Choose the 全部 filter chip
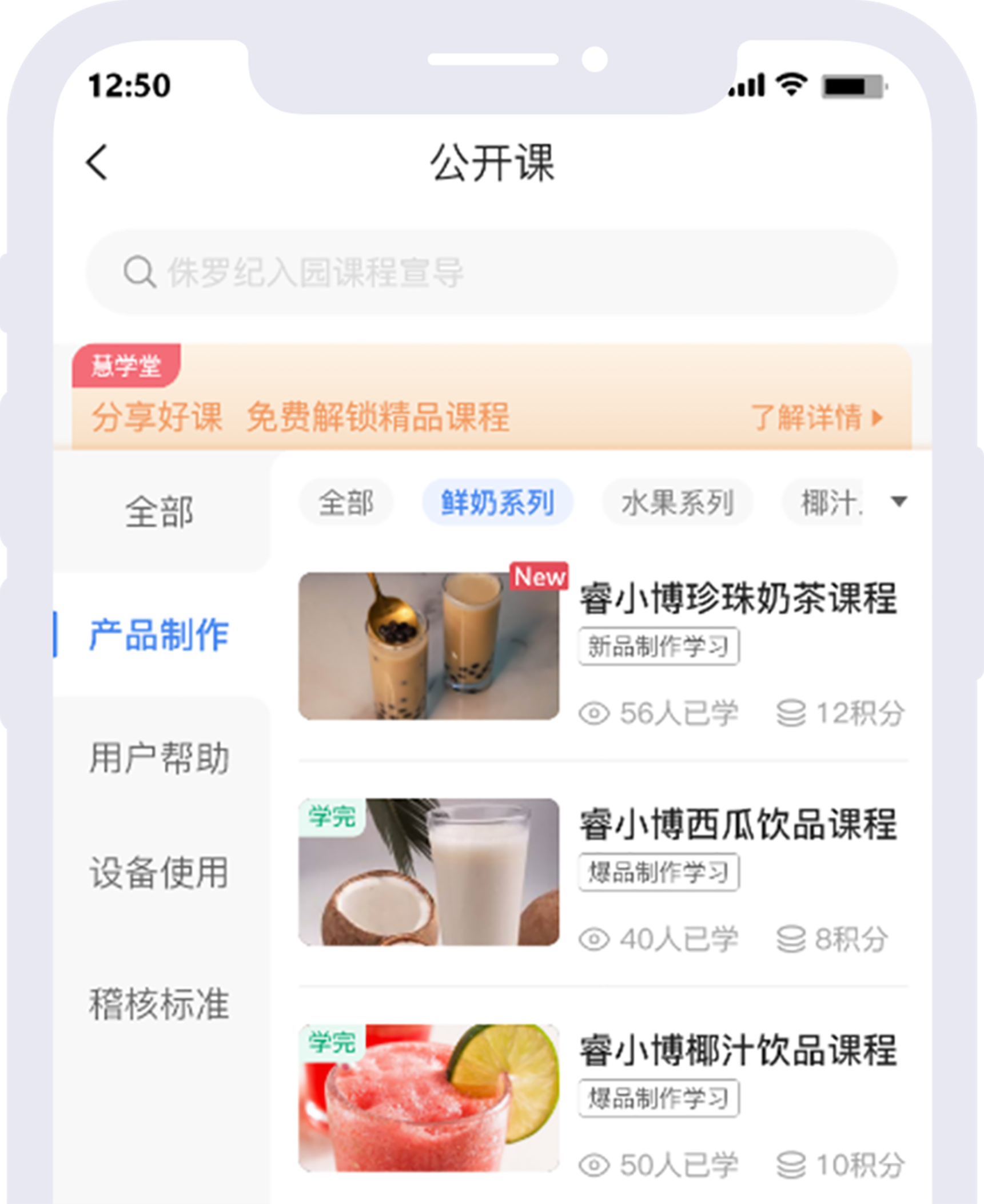 [346, 503]
